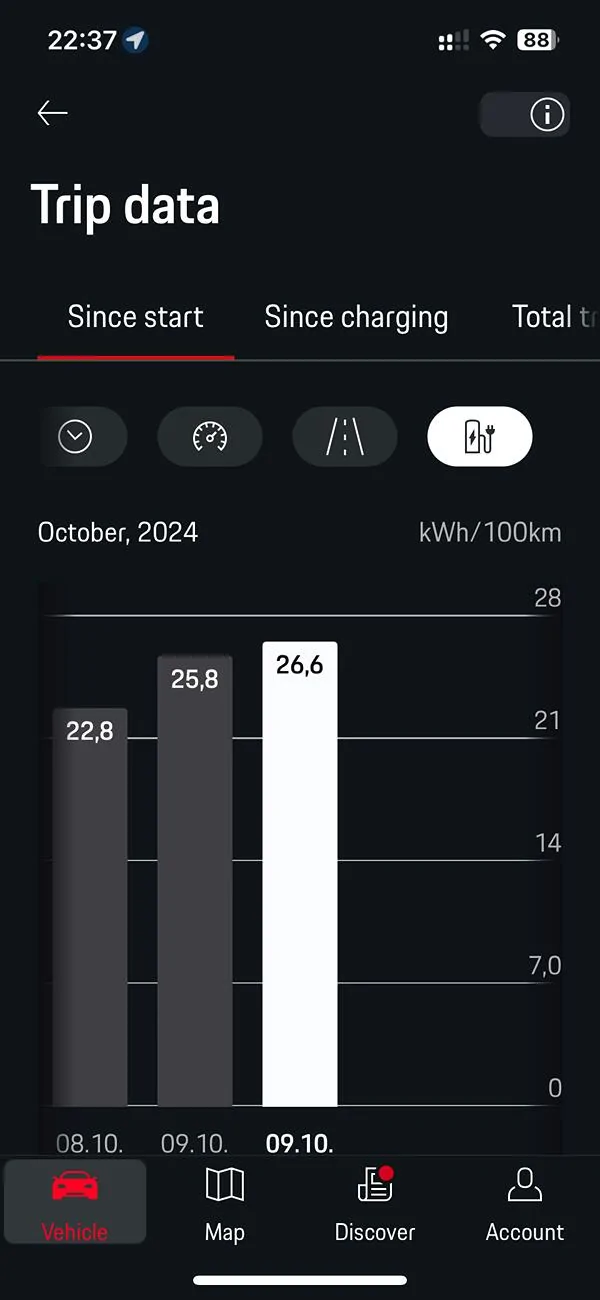Viewport: 600px width, 1300px height.
Task: Show the road distance chart
Action: (345, 437)
